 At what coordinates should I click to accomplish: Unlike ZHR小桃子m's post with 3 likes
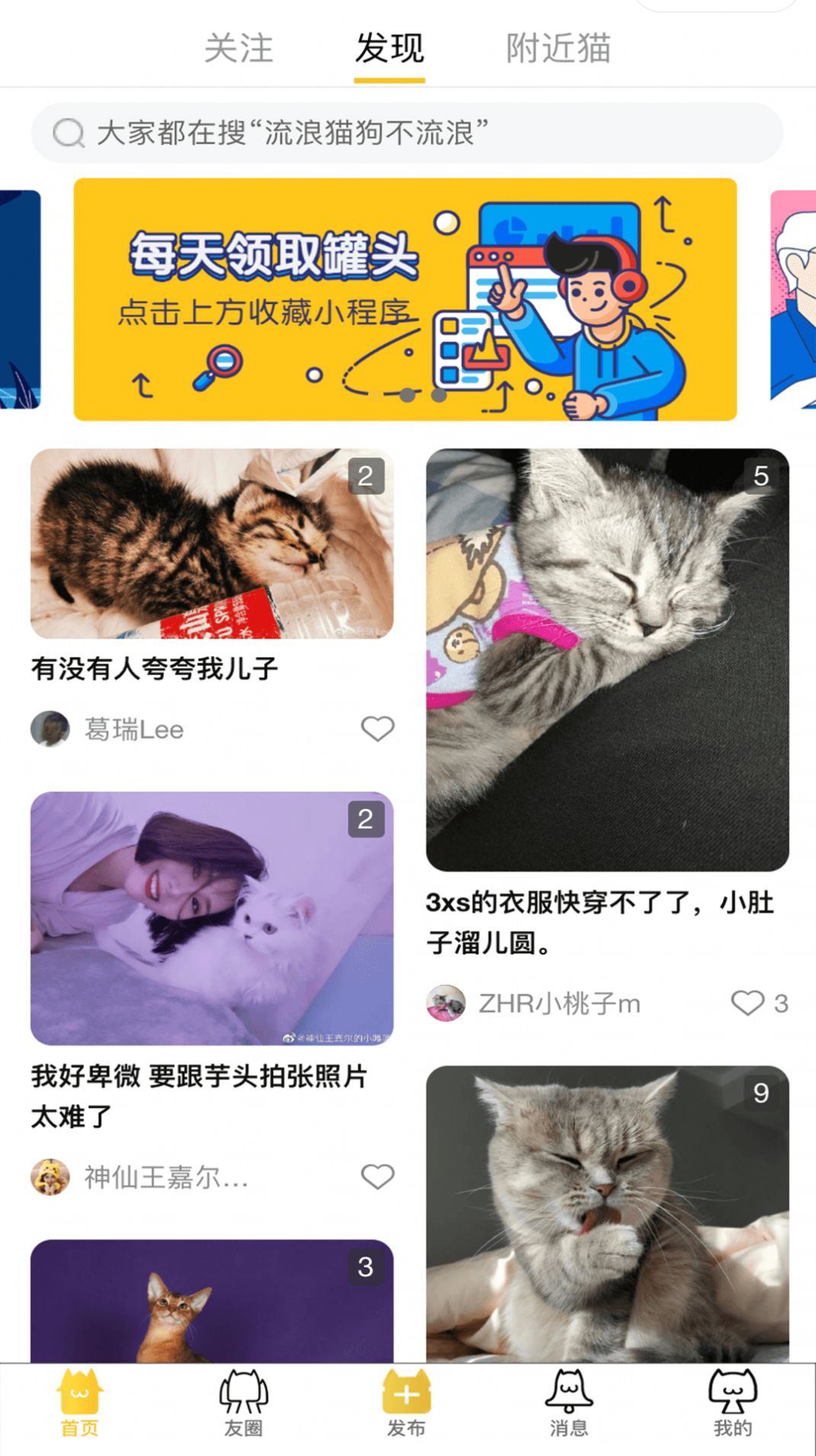(750, 1003)
